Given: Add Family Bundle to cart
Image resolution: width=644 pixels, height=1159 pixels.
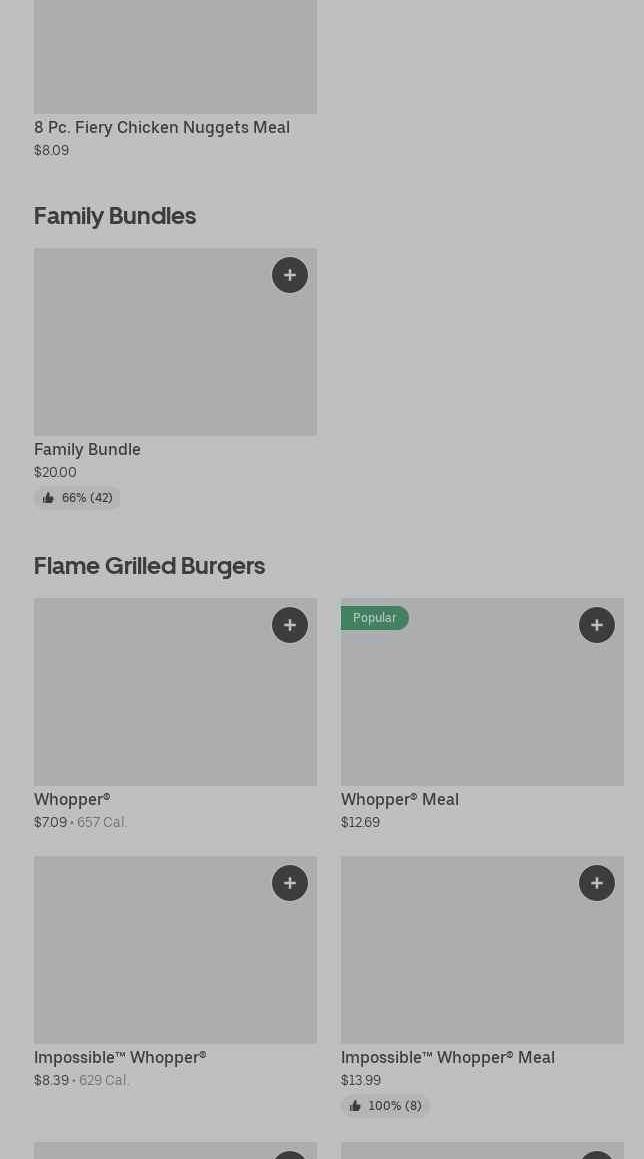Looking at the screenshot, I should pos(290,275).
